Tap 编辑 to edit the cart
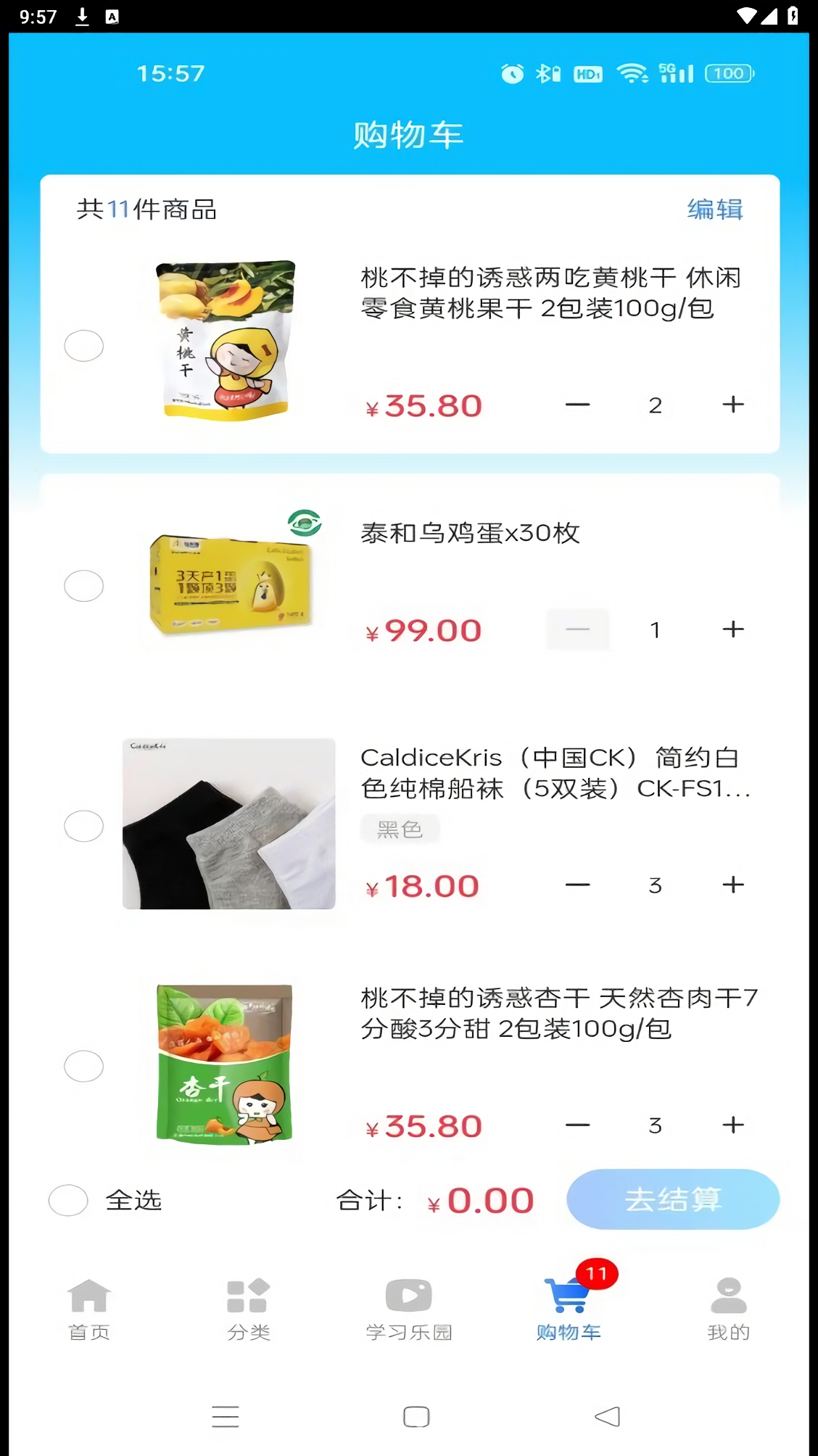 [x=715, y=210]
